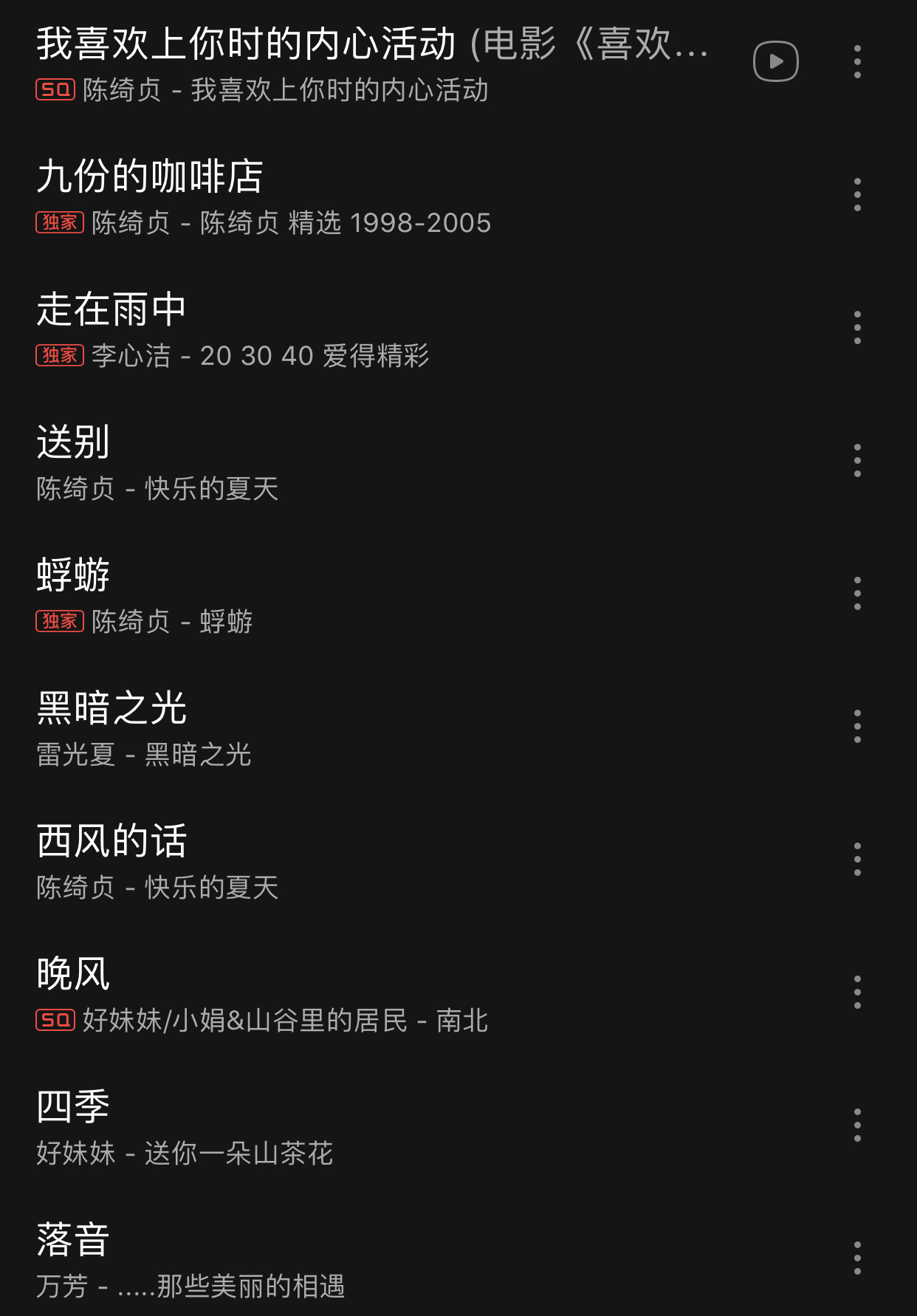Click the SQ quality badge on 我喜欢上你时的内心活动

(x=56, y=90)
